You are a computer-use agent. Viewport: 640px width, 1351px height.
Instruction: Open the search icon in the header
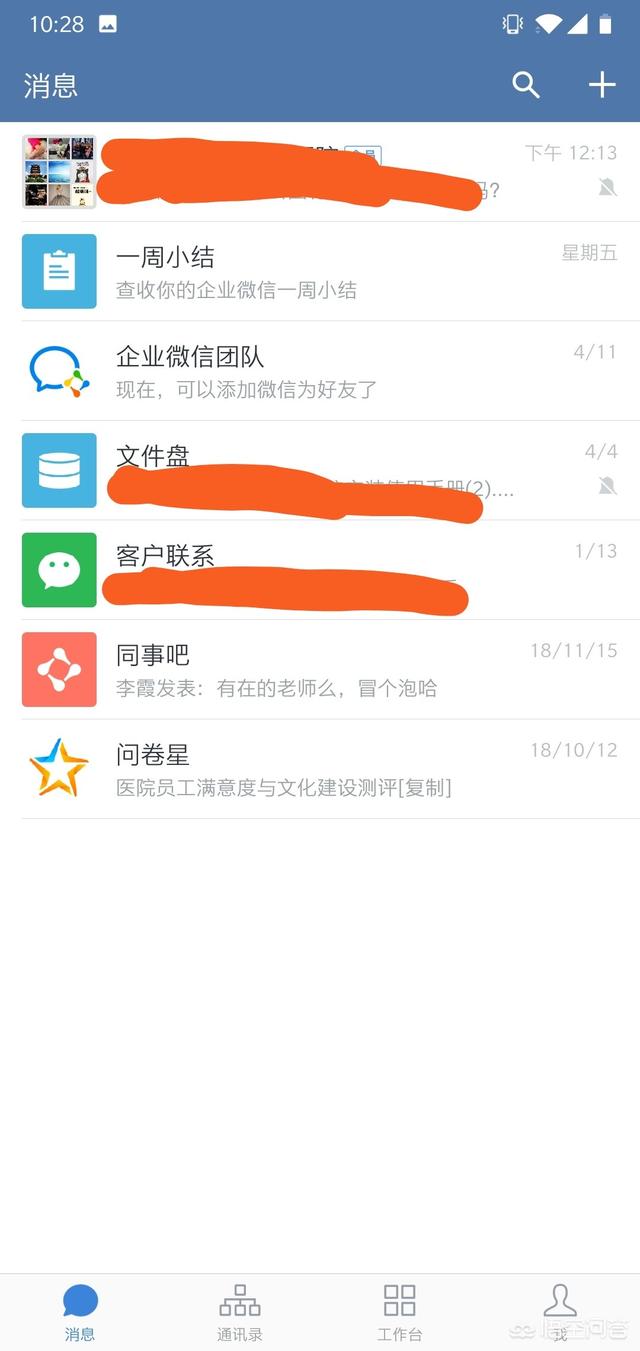(526, 85)
